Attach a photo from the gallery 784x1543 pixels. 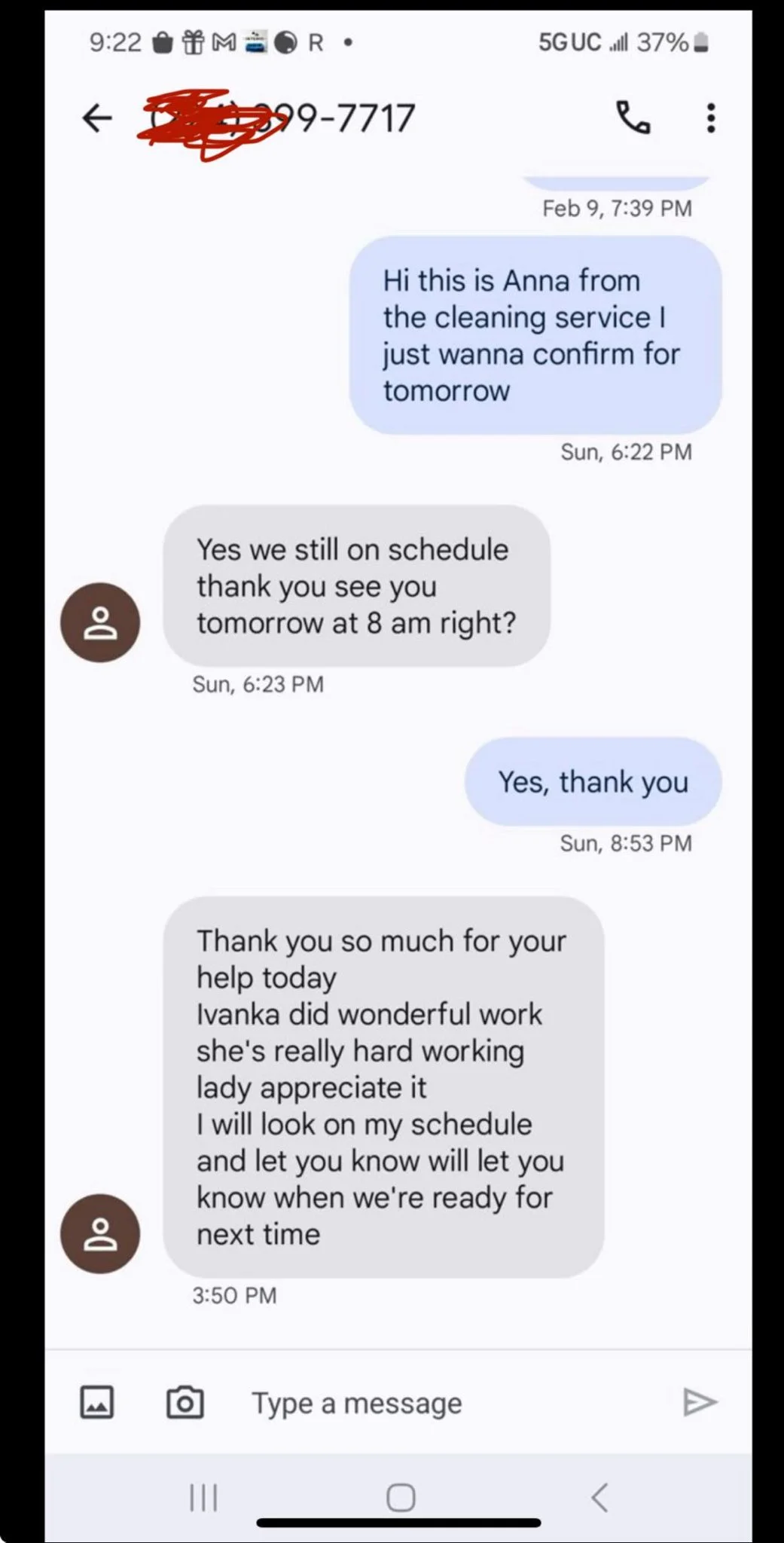tap(97, 1403)
